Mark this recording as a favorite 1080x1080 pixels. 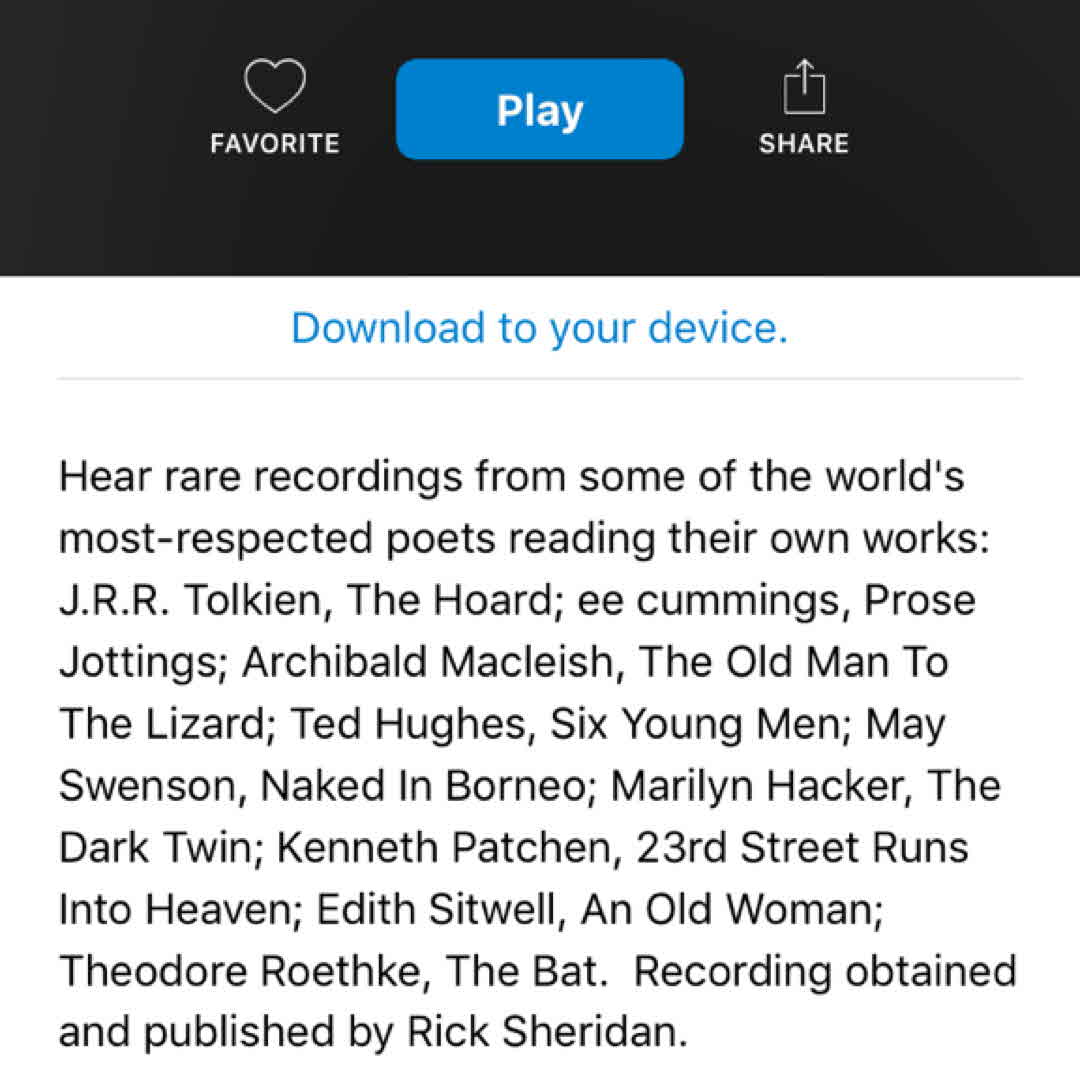[274, 106]
